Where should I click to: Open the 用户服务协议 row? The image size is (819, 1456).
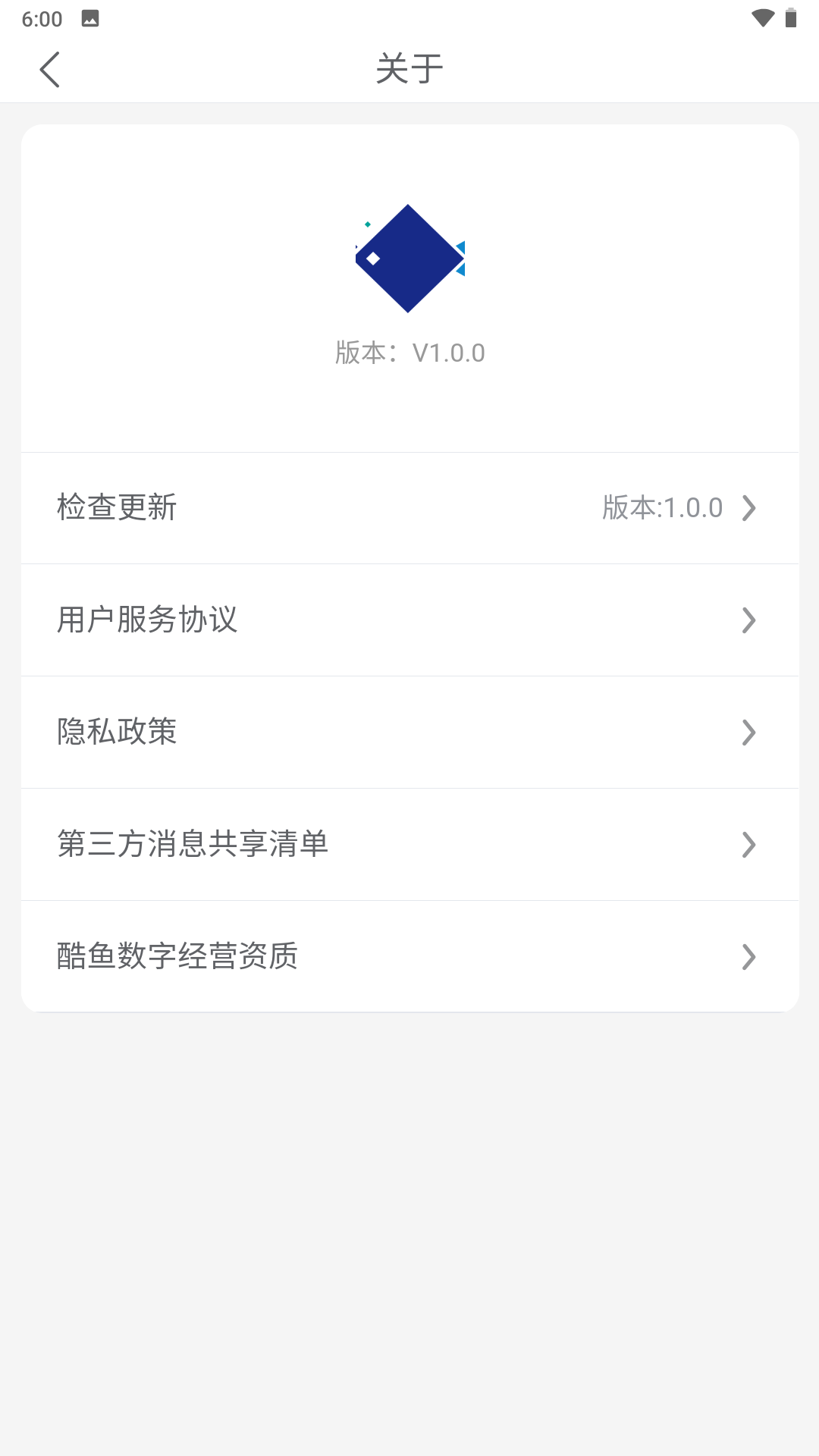(x=409, y=620)
